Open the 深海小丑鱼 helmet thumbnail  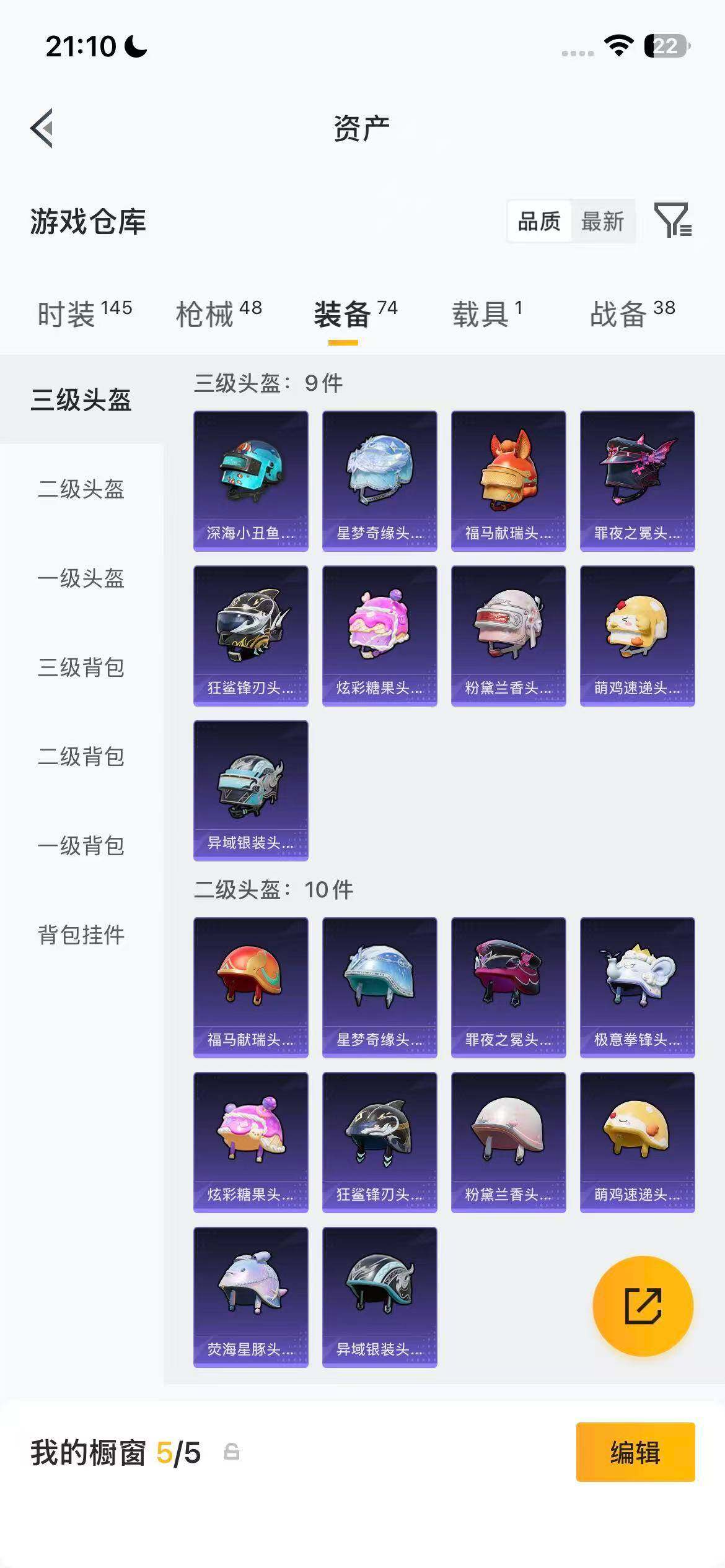250,480
